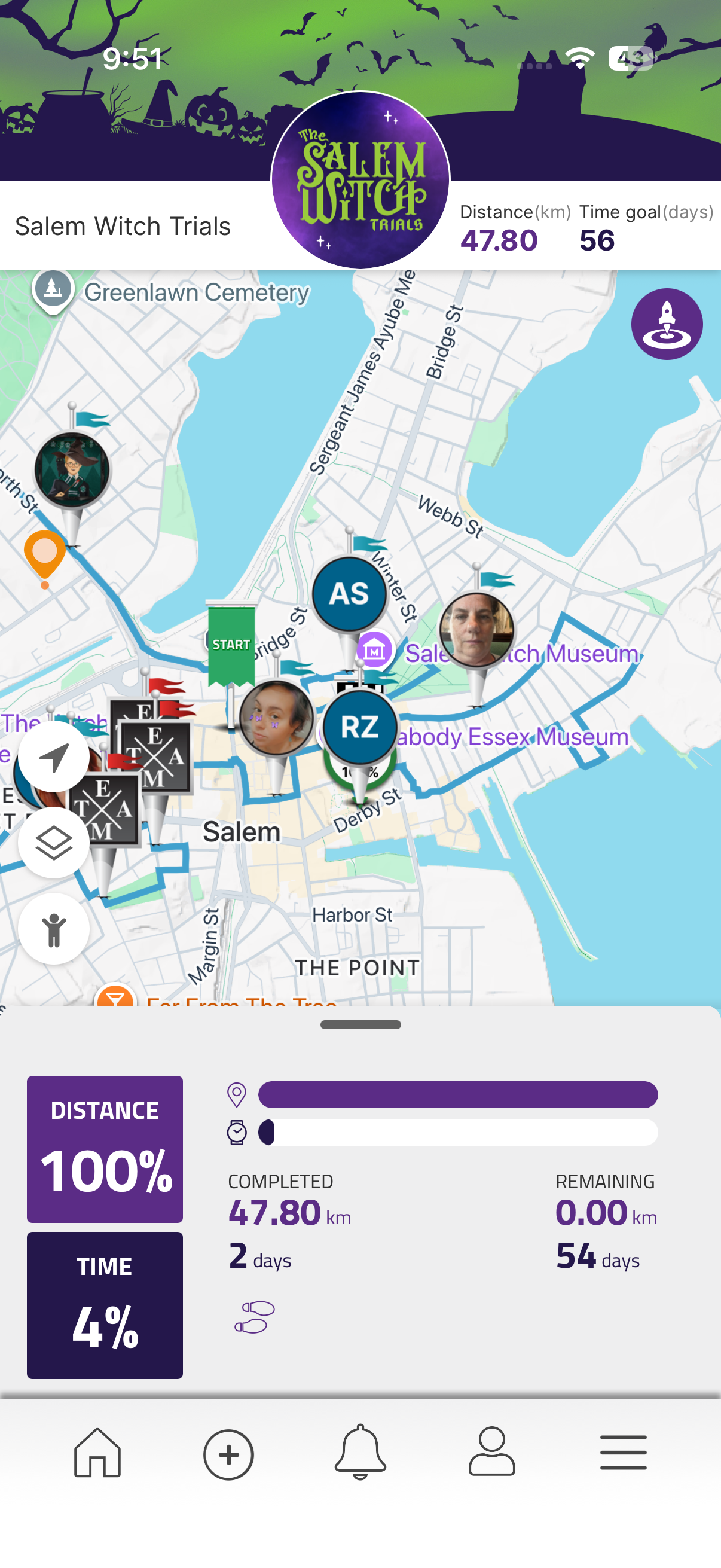Tap the stats panel drag handle

[360, 1024]
